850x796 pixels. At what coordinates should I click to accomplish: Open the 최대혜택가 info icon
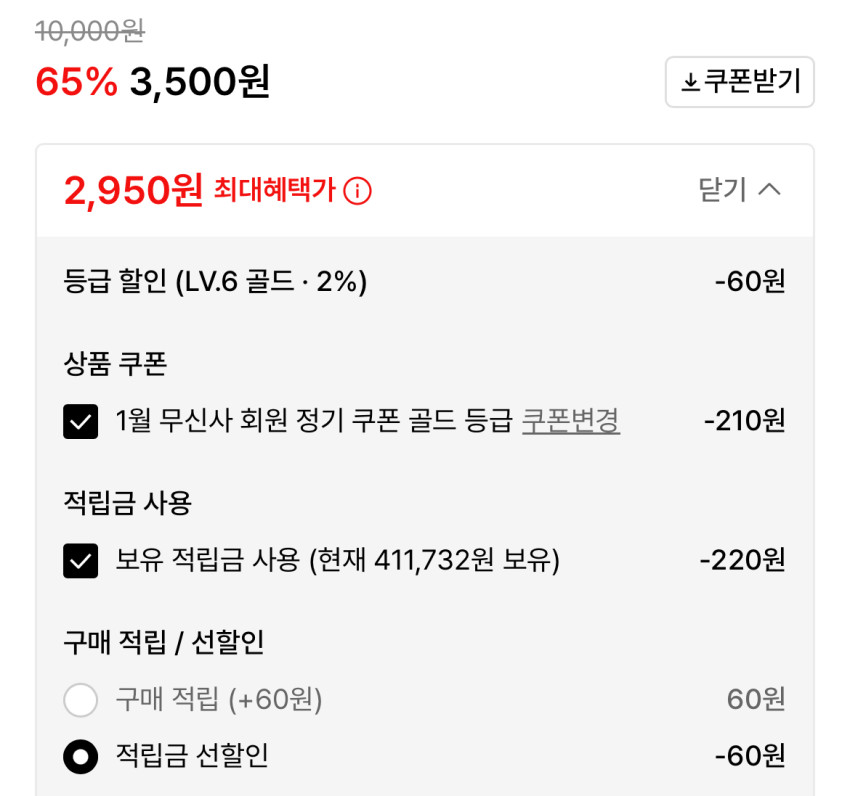(x=357, y=191)
